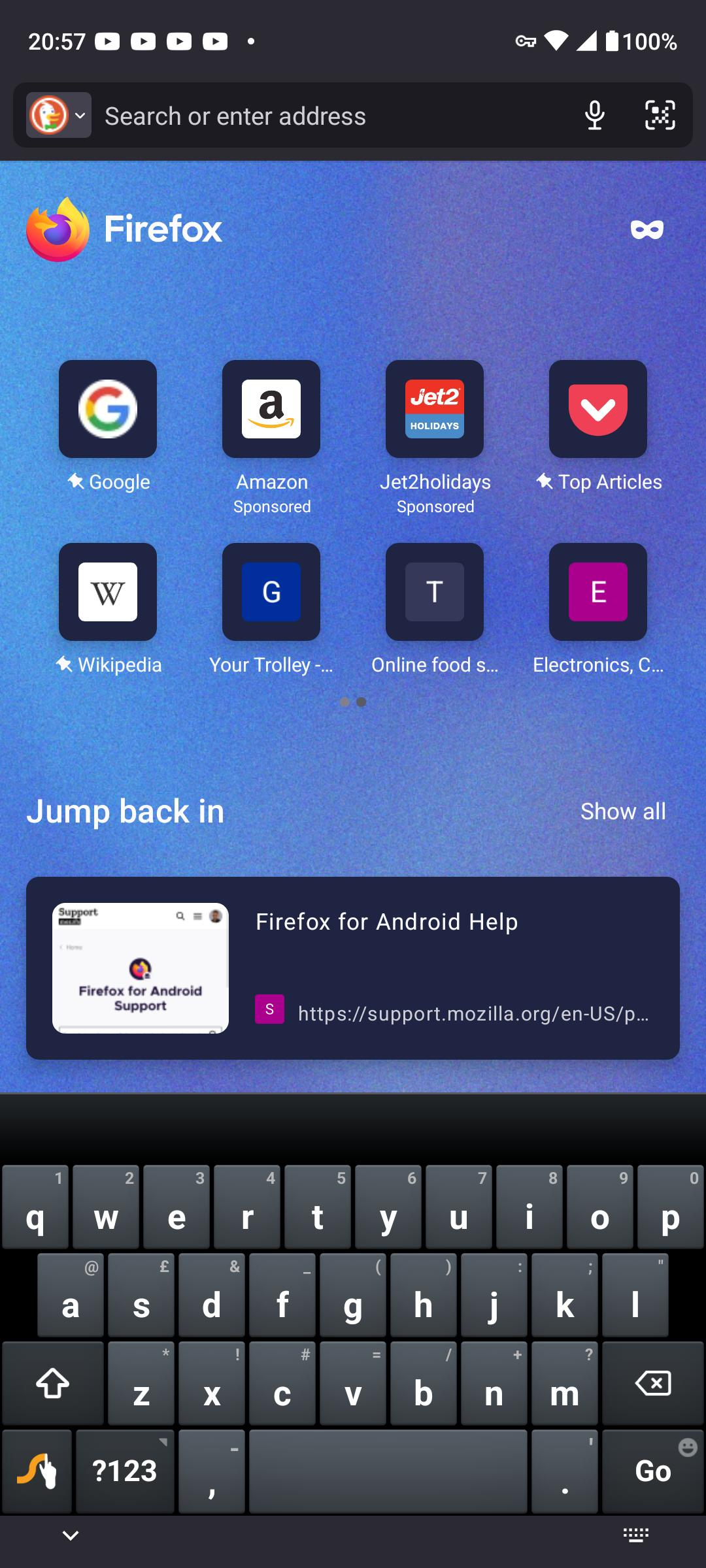Screen dimensions: 706x1568
Task: Jump back into Firefox for Android Help
Action: coord(353,968)
